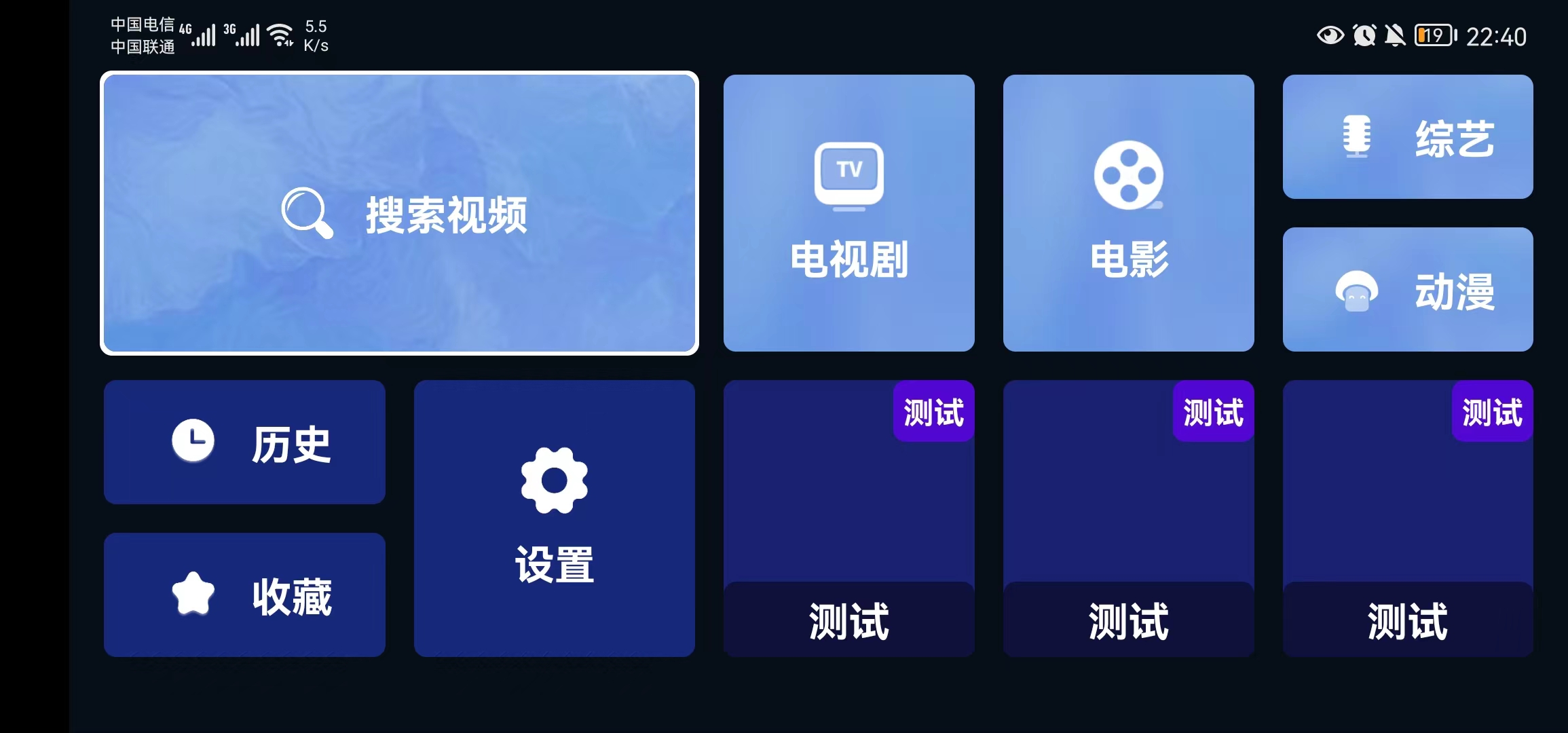Viewport: 1568px width, 733px height.
Task: Open the 电视剧 TV series category
Action: tap(848, 213)
